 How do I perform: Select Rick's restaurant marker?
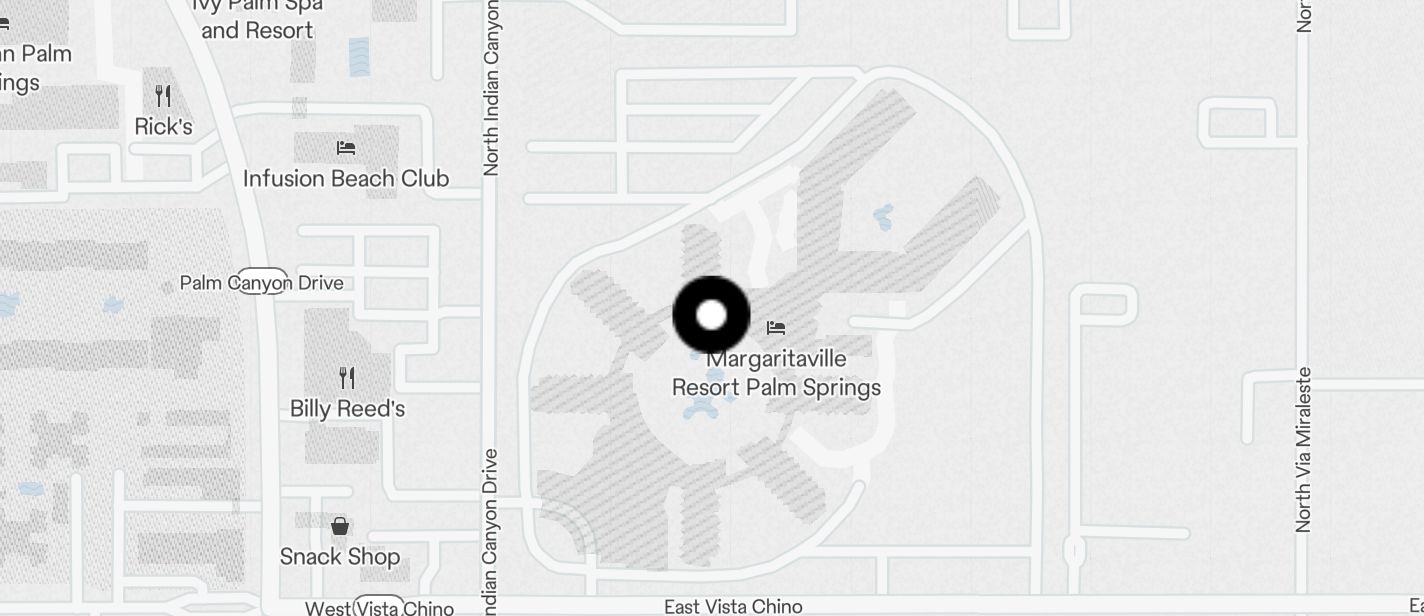[x=163, y=96]
